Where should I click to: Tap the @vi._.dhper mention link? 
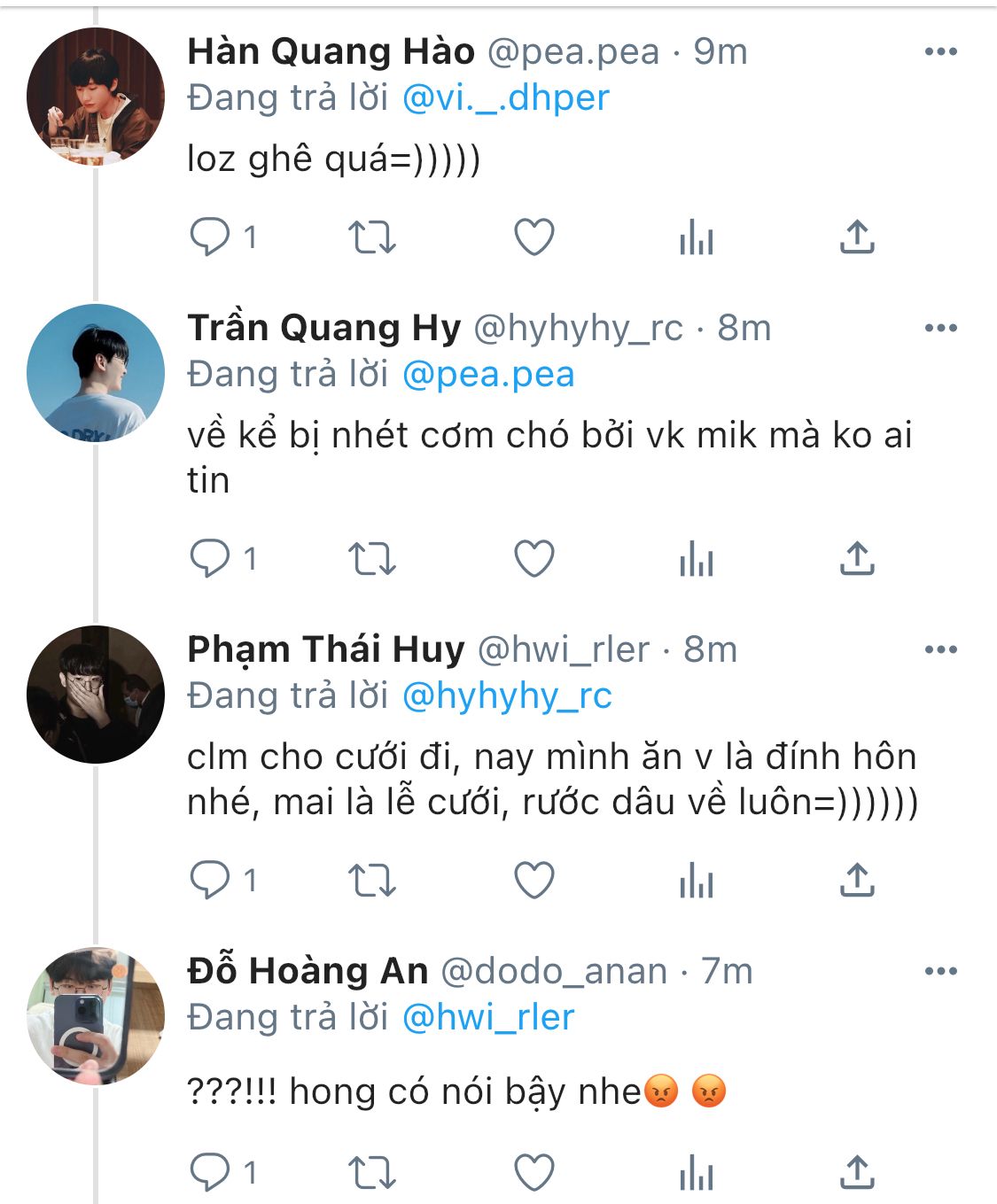pos(506,97)
